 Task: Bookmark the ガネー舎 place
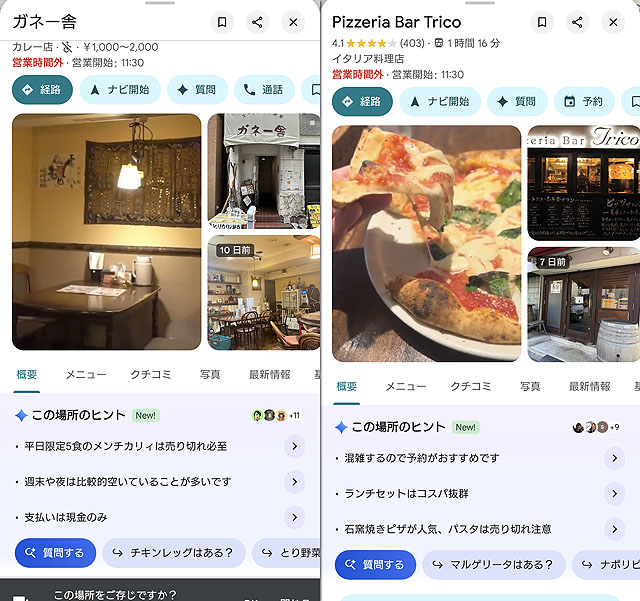click(222, 22)
